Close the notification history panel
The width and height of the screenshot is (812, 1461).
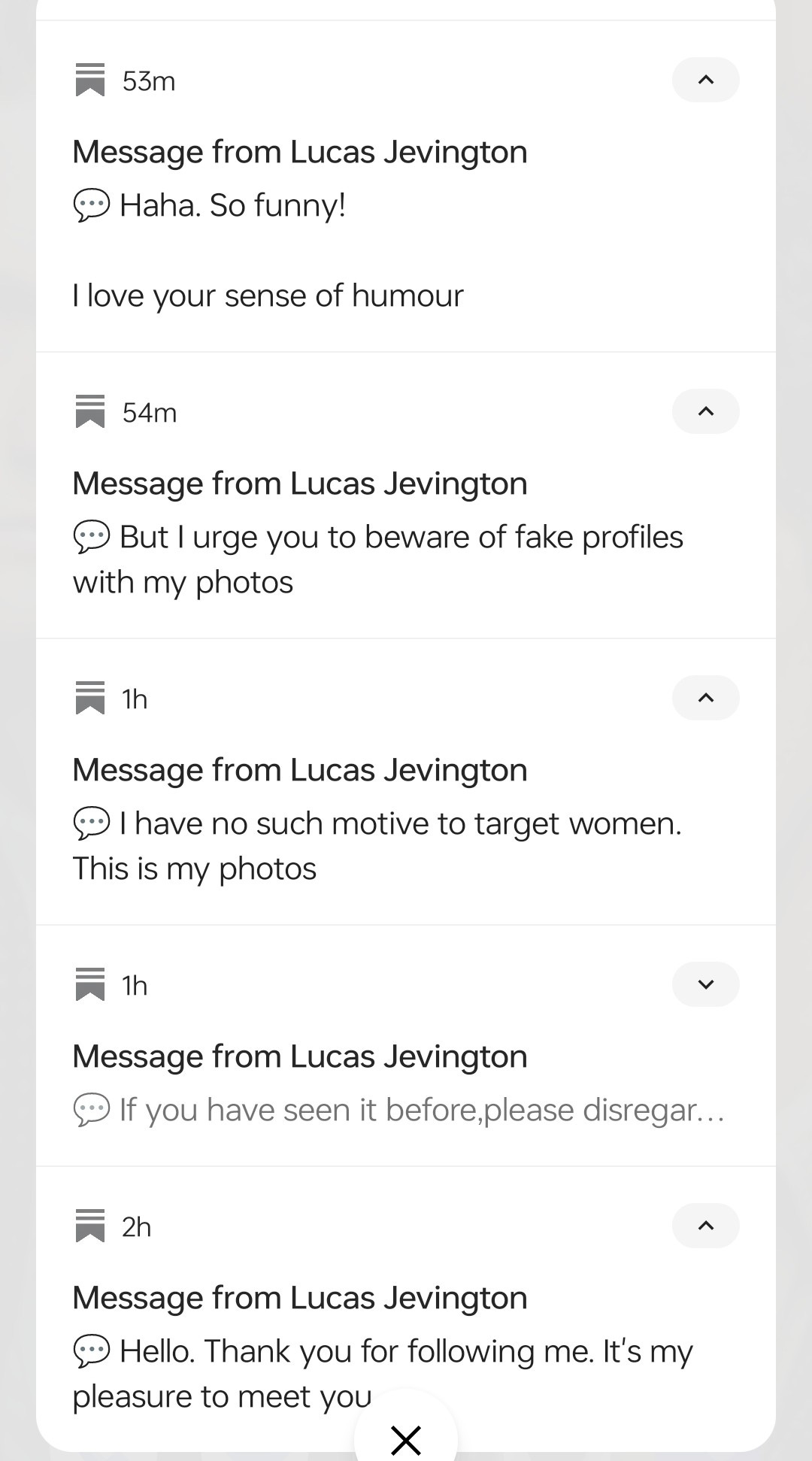tap(406, 1439)
